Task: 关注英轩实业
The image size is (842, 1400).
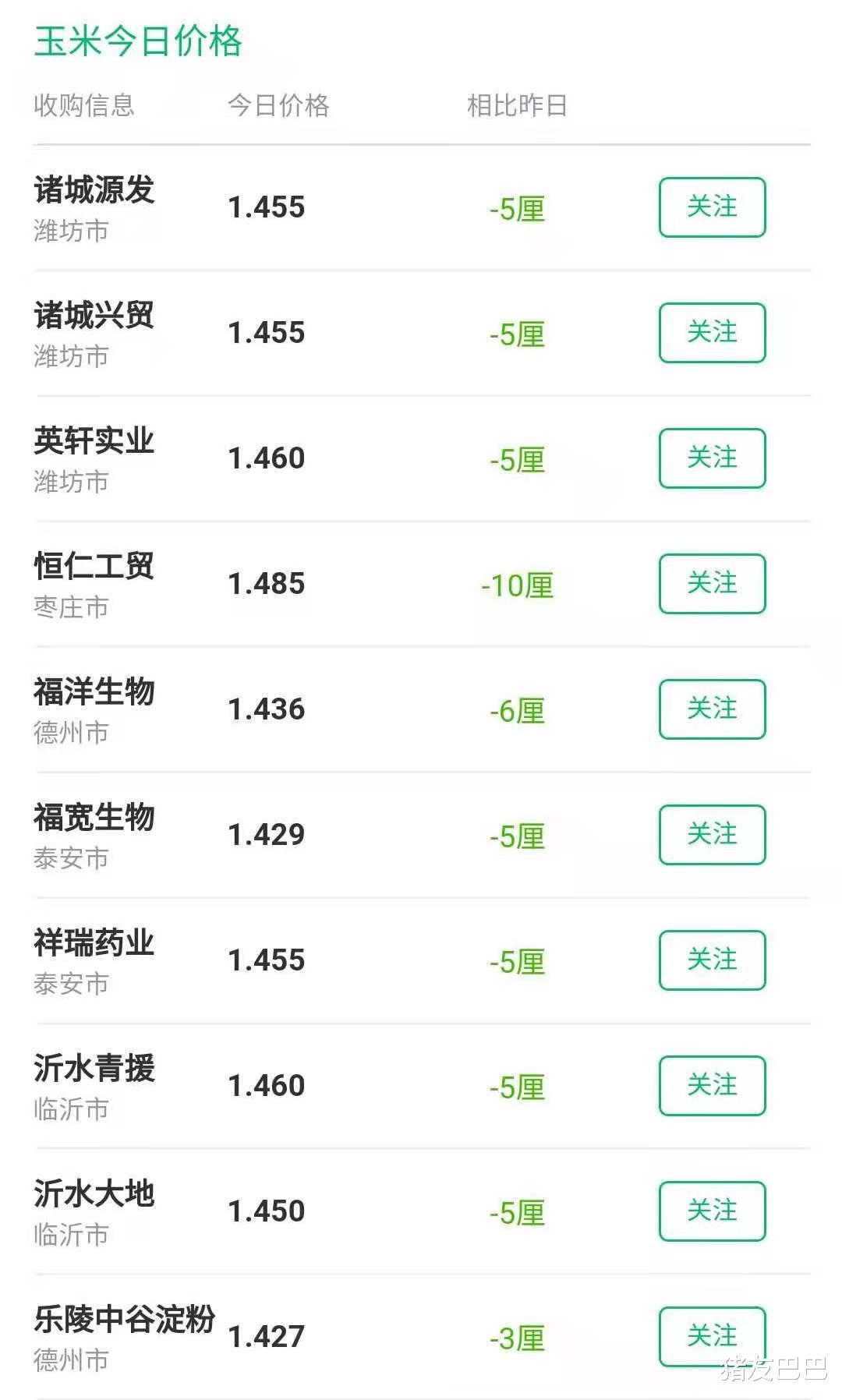Action: (x=711, y=458)
